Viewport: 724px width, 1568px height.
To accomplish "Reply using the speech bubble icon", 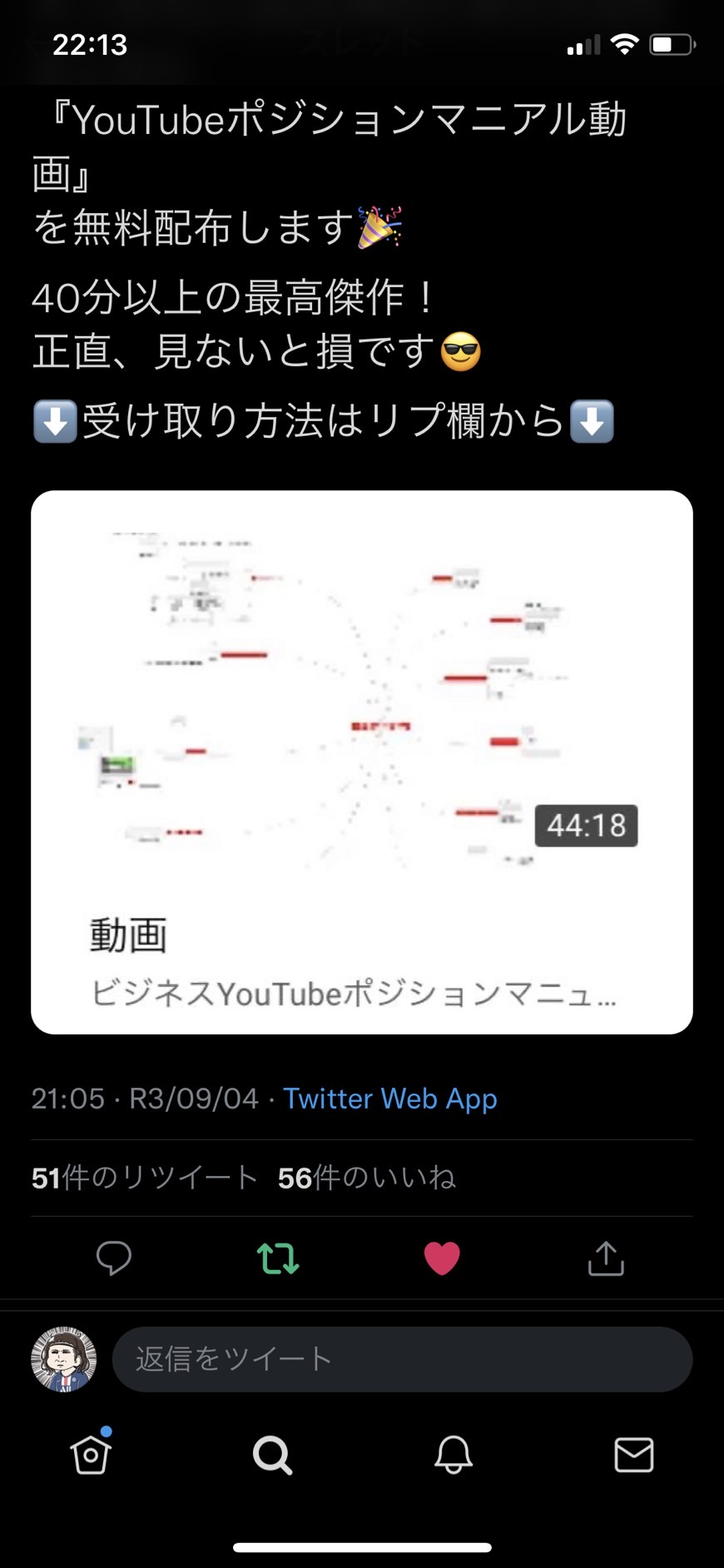I will 114,1258.
